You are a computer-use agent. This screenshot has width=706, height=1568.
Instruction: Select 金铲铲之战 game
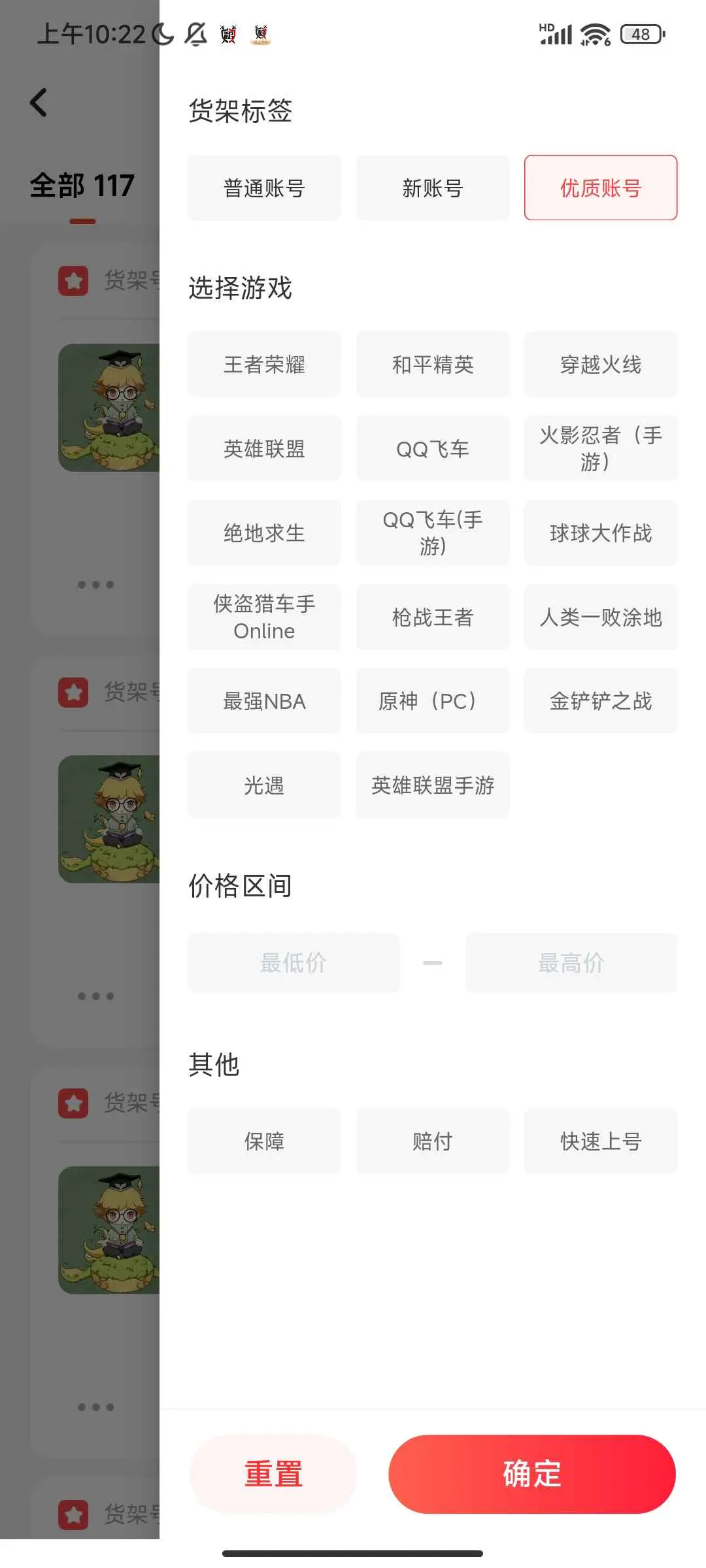[x=600, y=701]
